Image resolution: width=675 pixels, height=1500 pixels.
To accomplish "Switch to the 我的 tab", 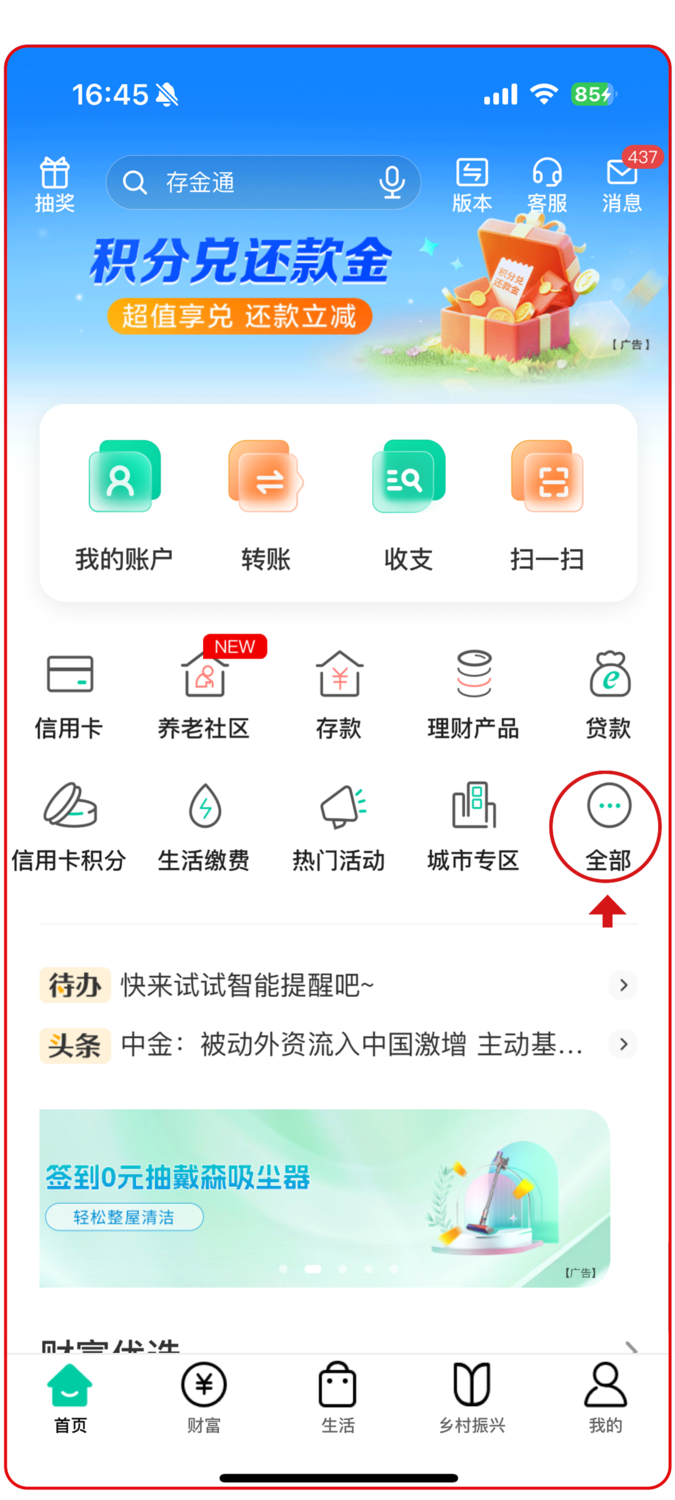I will coord(606,1399).
